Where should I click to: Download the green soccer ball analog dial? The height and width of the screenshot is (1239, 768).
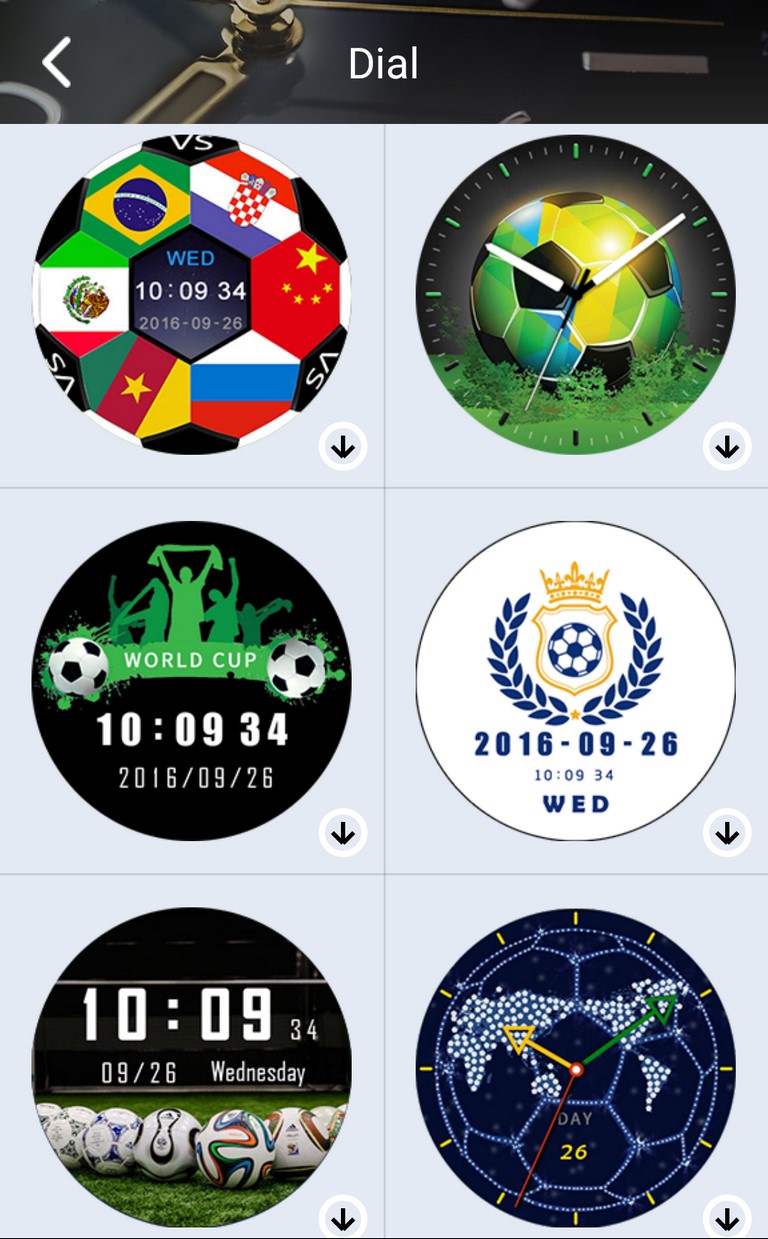click(727, 447)
